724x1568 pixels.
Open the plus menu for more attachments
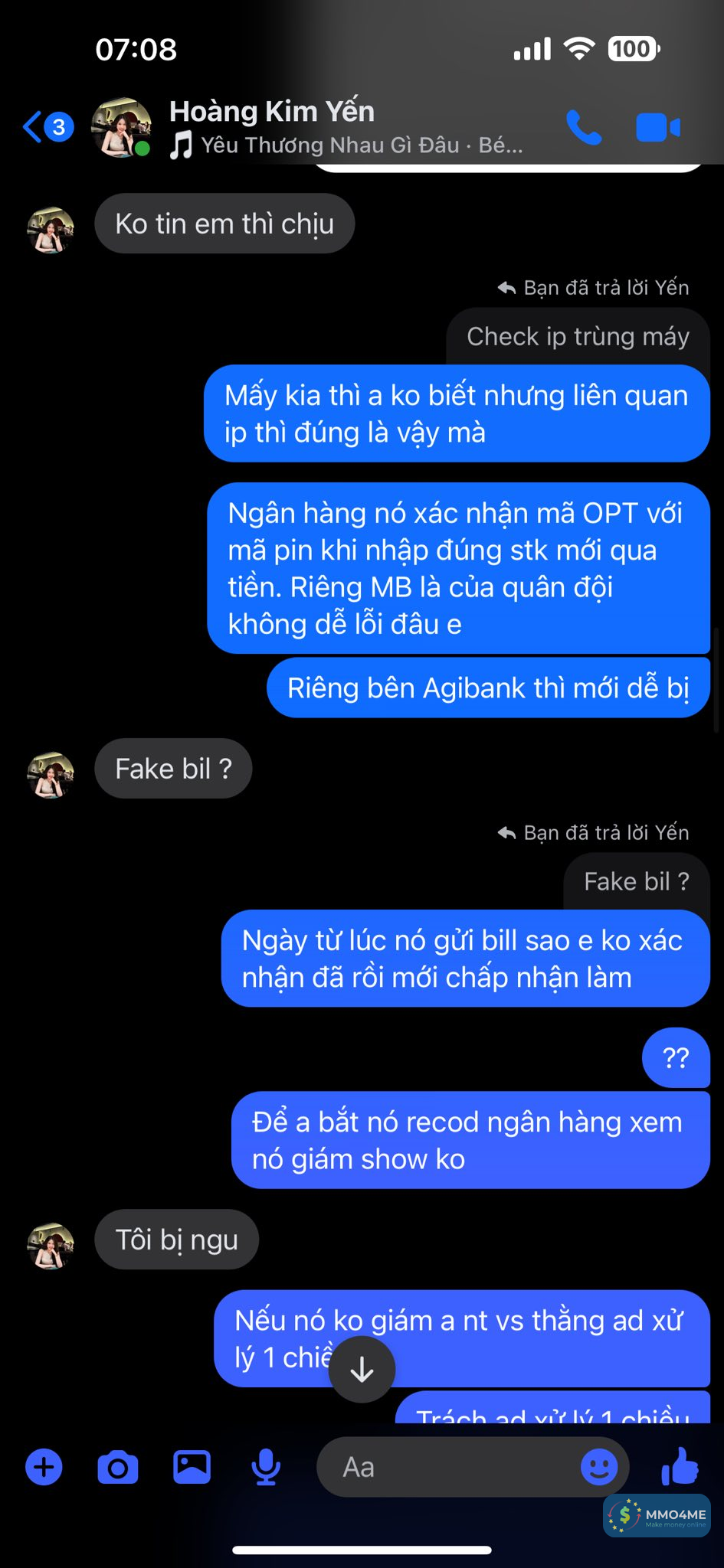pyautogui.click(x=44, y=1467)
